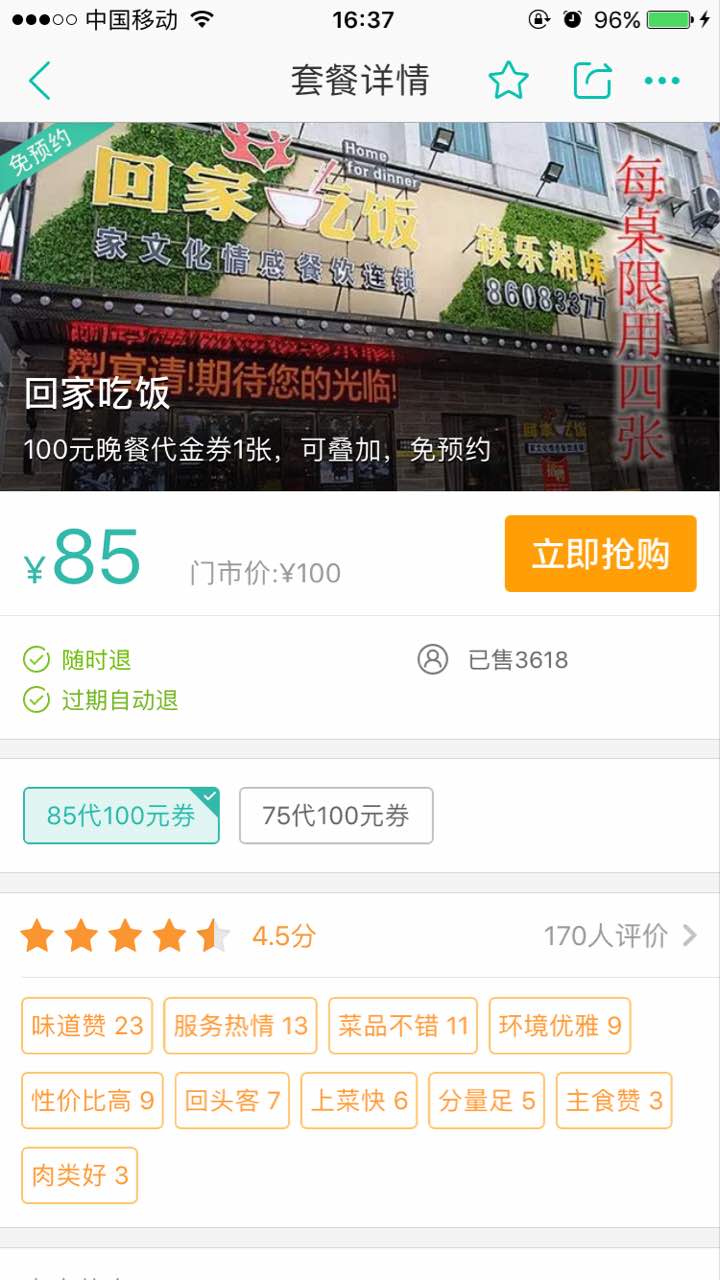Image resolution: width=720 pixels, height=1280 pixels.
Task: Share this package deal
Action: (x=592, y=80)
